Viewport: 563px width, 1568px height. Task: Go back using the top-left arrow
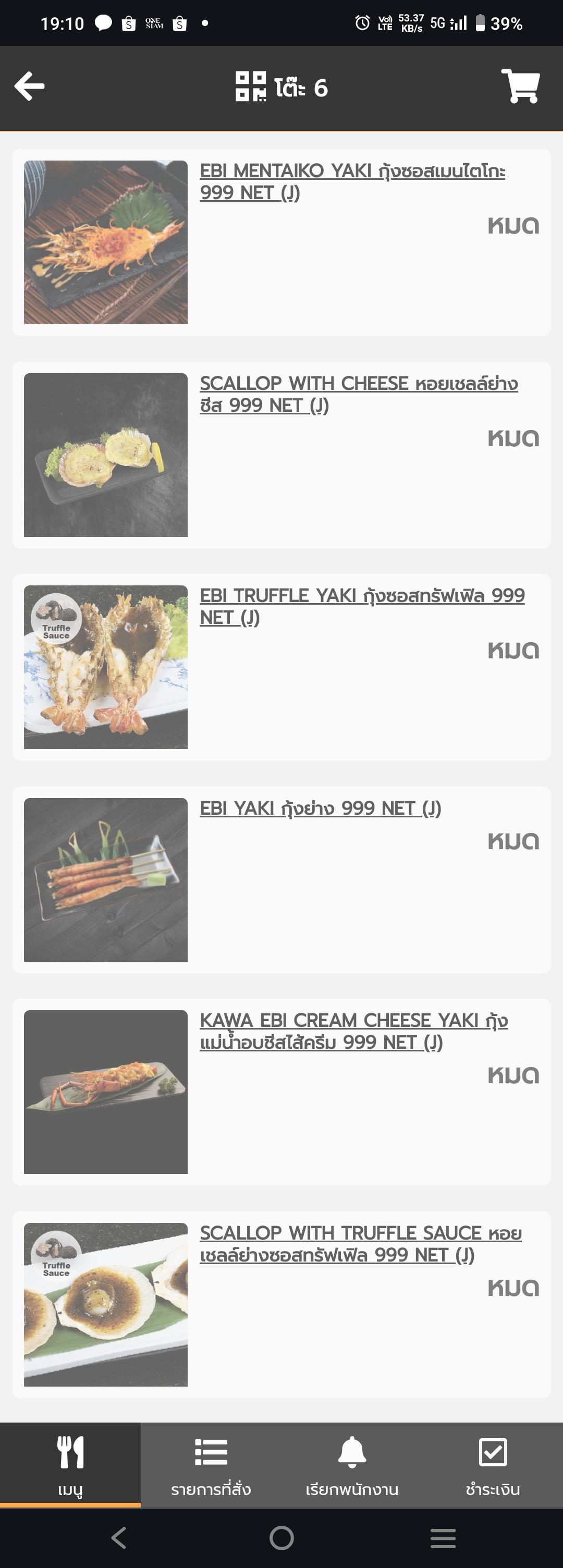tap(29, 86)
